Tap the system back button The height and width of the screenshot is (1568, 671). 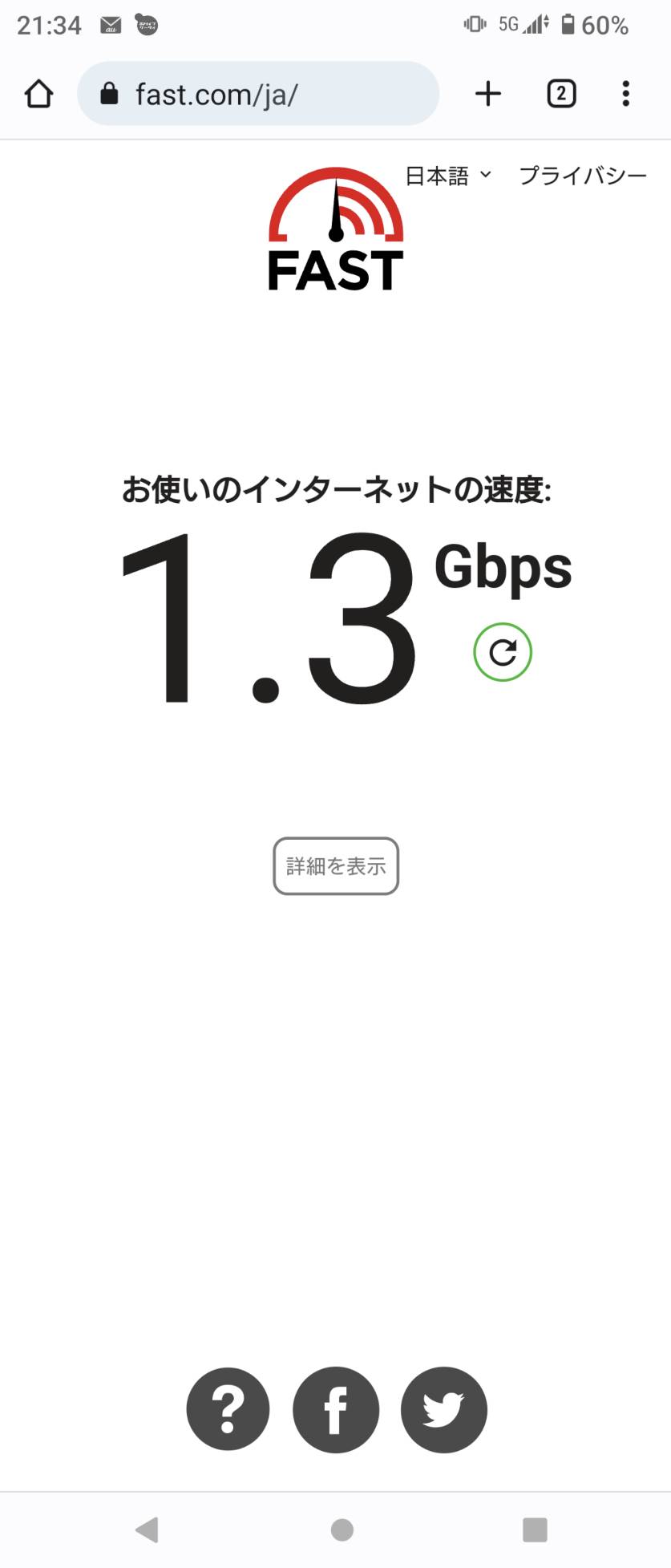pyautogui.click(x=148, y=1530)
